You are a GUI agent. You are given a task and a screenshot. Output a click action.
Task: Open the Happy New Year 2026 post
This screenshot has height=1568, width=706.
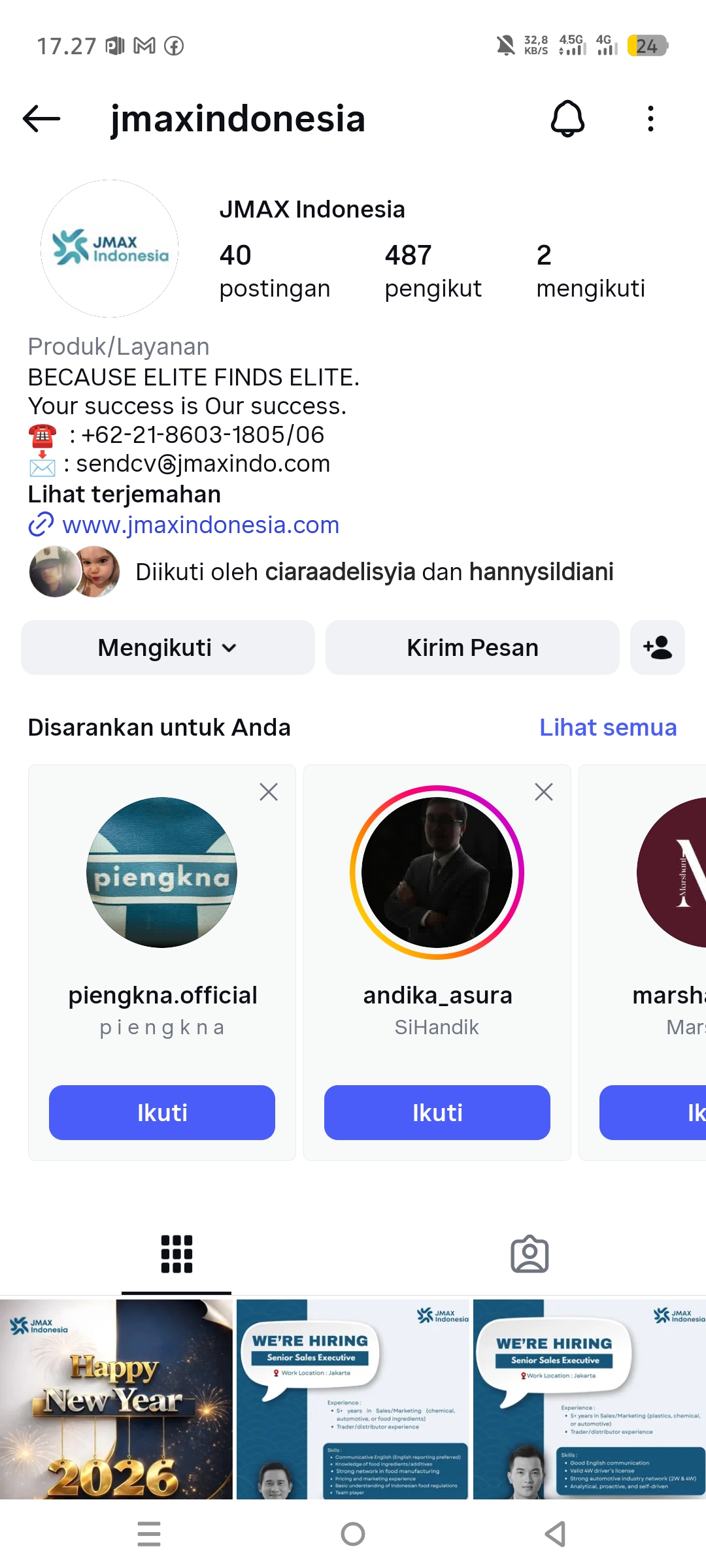click(x=116, y=1399)
